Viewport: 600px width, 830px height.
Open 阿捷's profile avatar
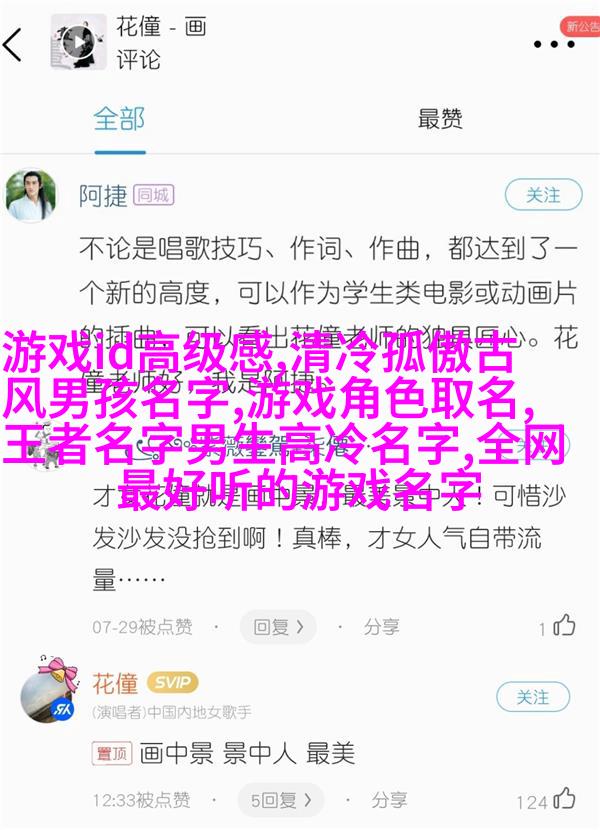32,195
